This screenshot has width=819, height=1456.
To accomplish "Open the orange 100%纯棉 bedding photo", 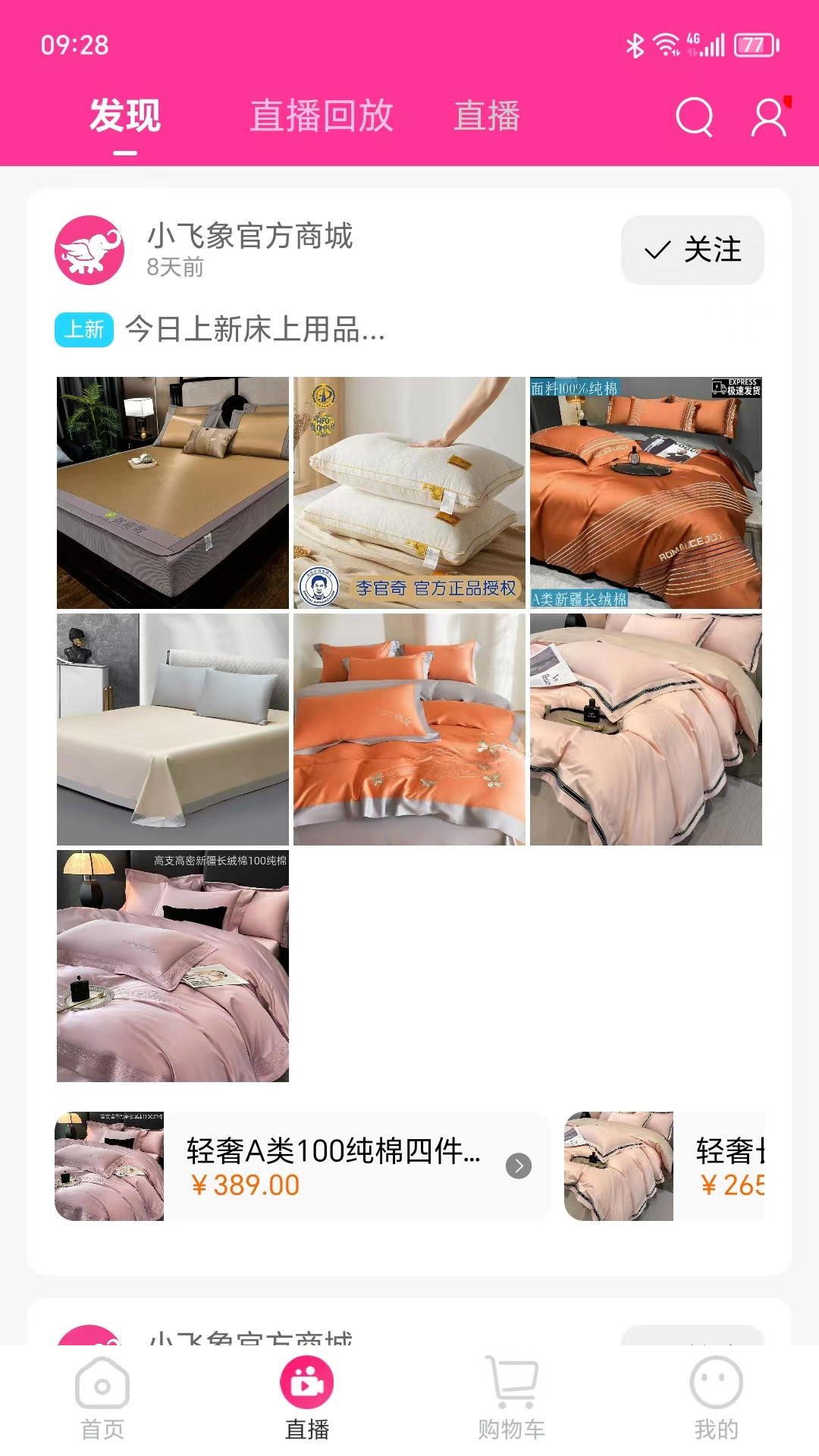I will click(x=646, y=493).
